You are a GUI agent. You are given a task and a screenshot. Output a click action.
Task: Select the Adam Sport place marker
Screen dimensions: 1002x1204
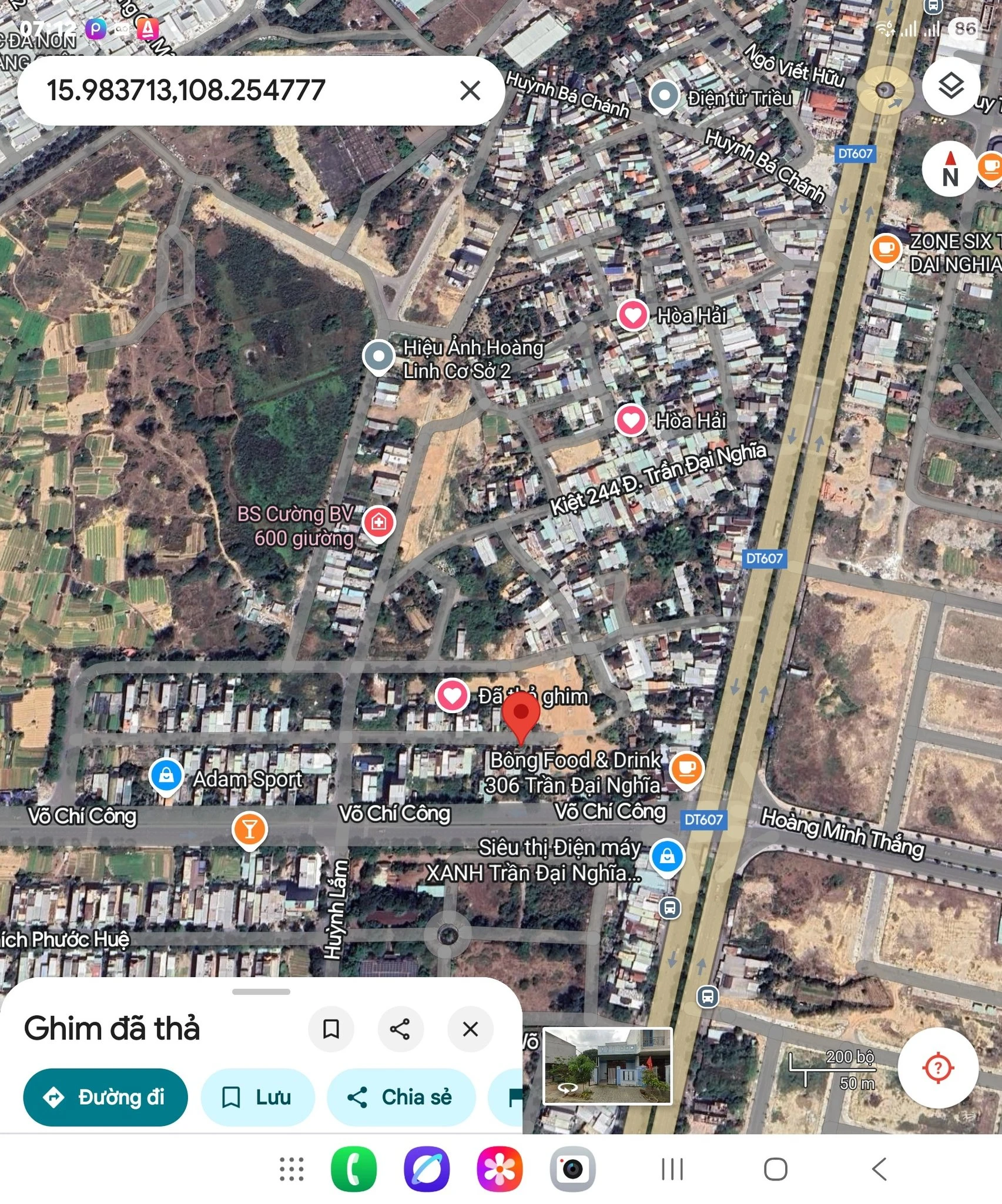point(166,775)
